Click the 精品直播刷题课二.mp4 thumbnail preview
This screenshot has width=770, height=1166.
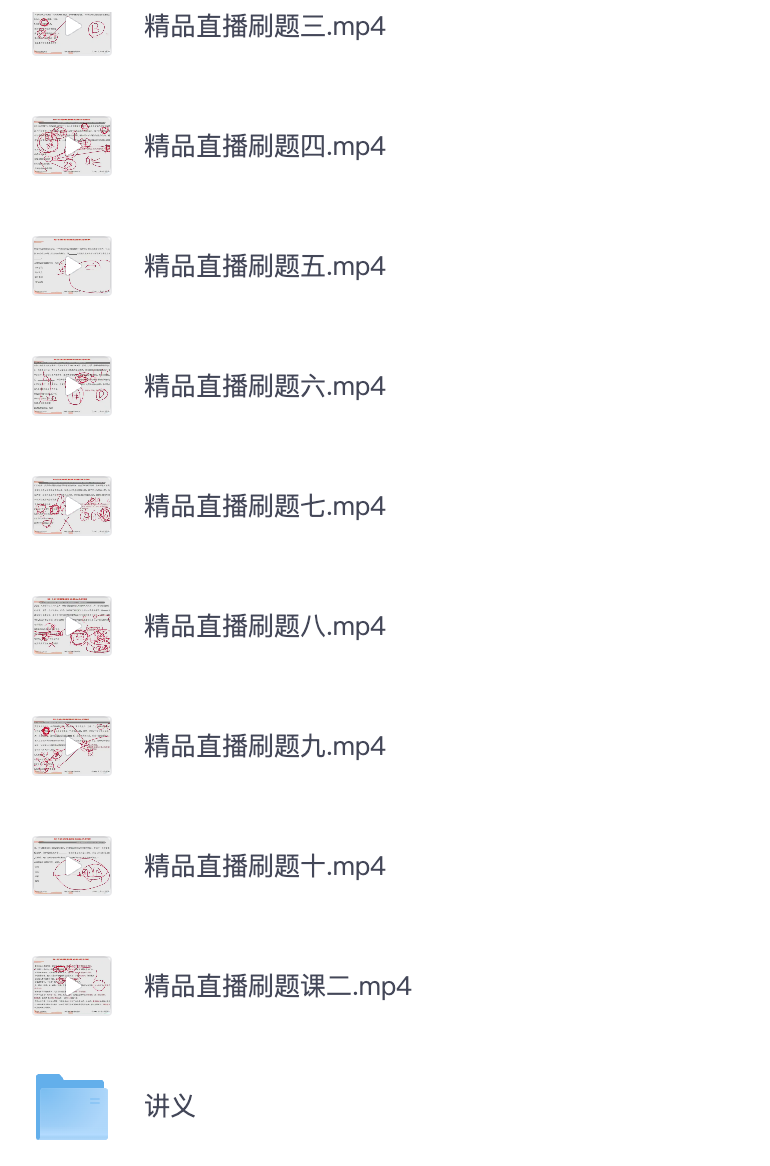pos(71,986)
